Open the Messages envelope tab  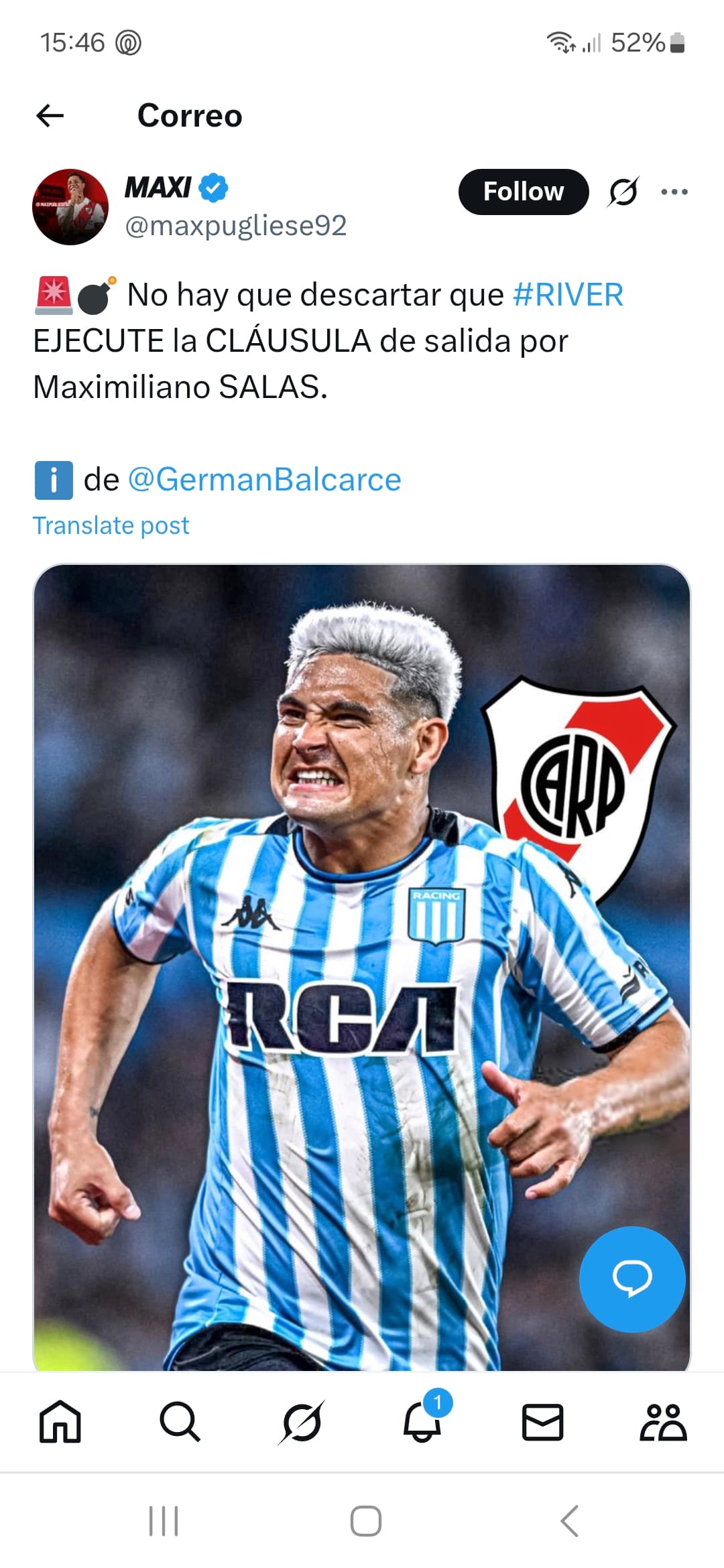coord(542,1421)
